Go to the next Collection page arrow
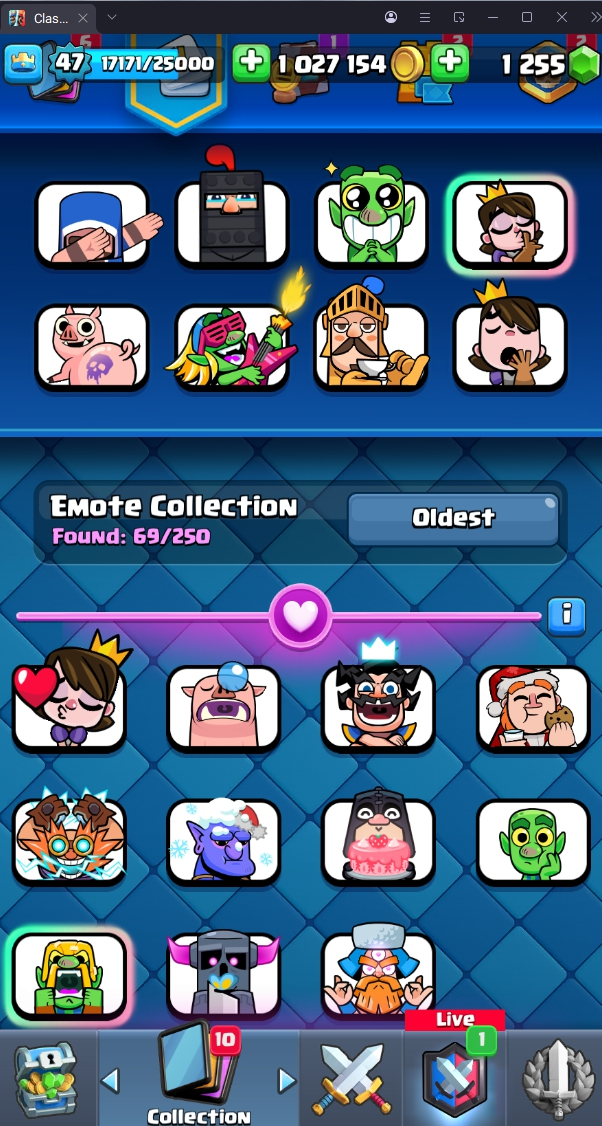Viewport: 602px width, 1126px height. coord(287,1080)
